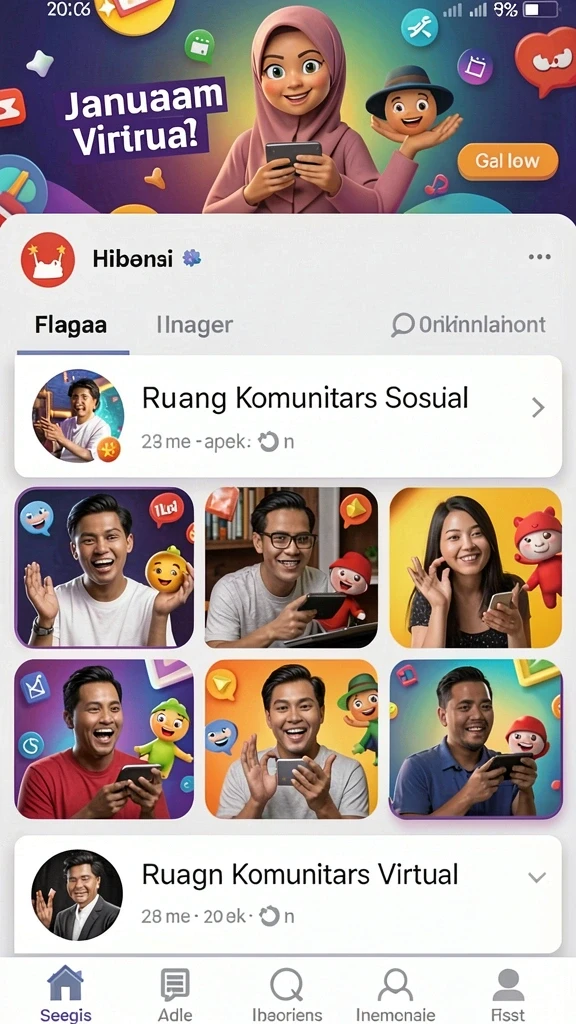The width and height of the screenshot is (576, 1024).
Task: Open the Fisst profile tab
Action: tap(508, 994)
